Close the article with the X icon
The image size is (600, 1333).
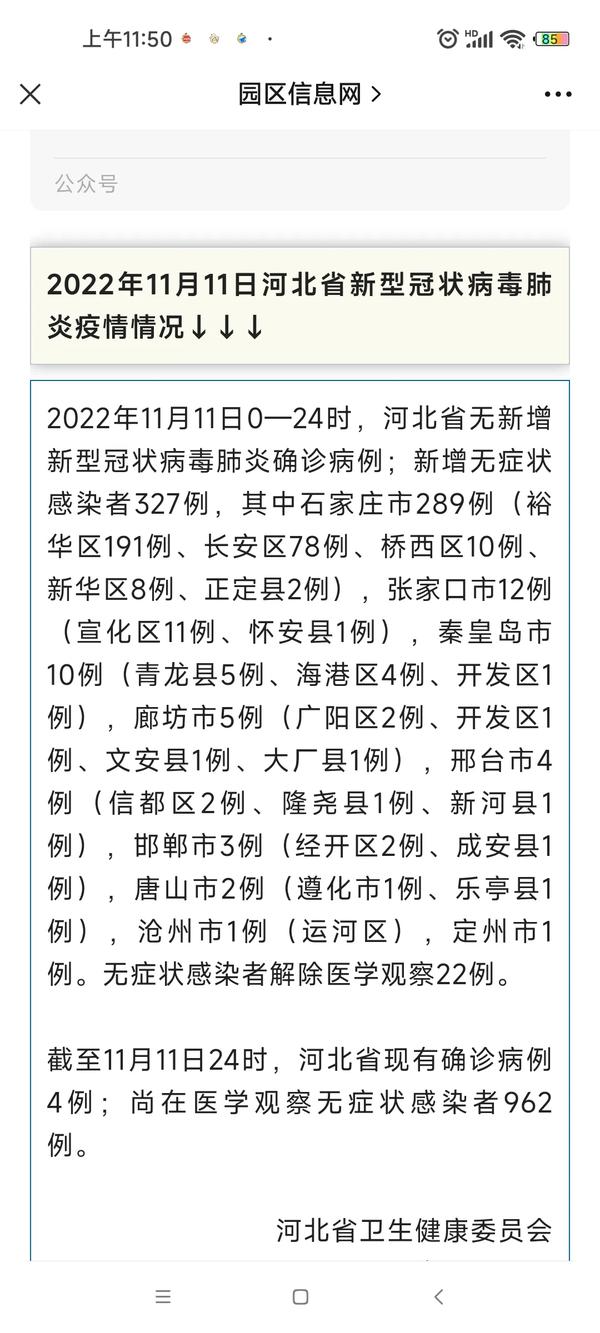pos(30,94)
